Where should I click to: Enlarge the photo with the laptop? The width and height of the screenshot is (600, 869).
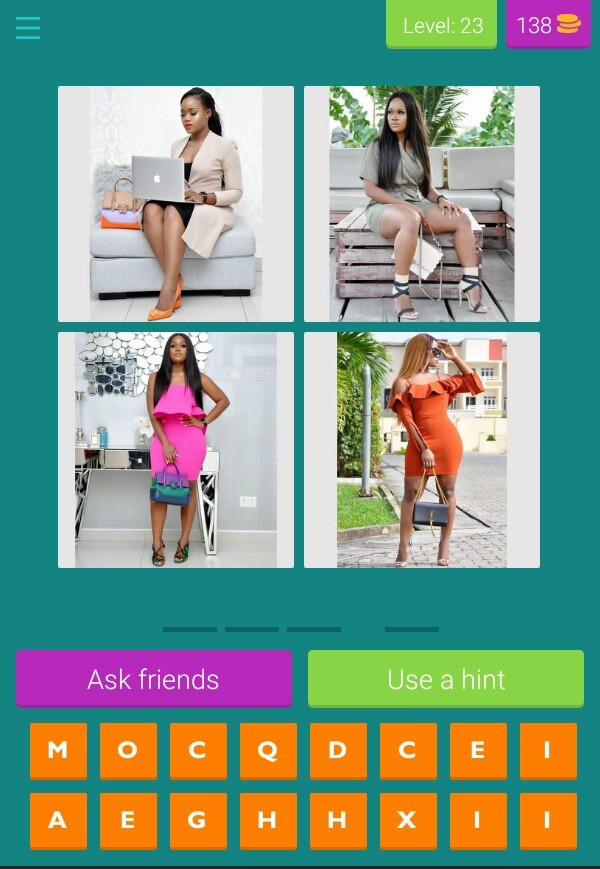[176, 204]
